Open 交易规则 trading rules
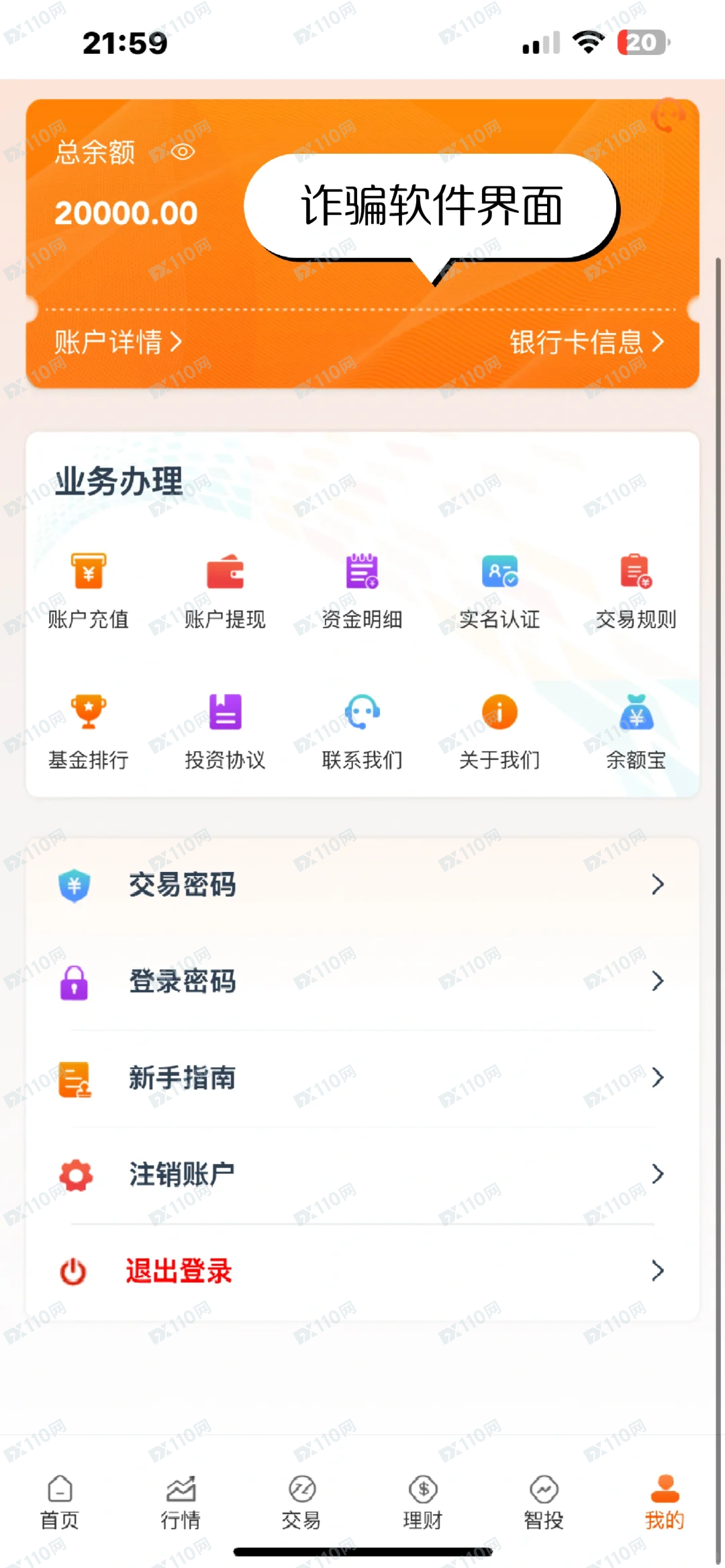This screenshot has height=1568, width=725. (636, 589)
